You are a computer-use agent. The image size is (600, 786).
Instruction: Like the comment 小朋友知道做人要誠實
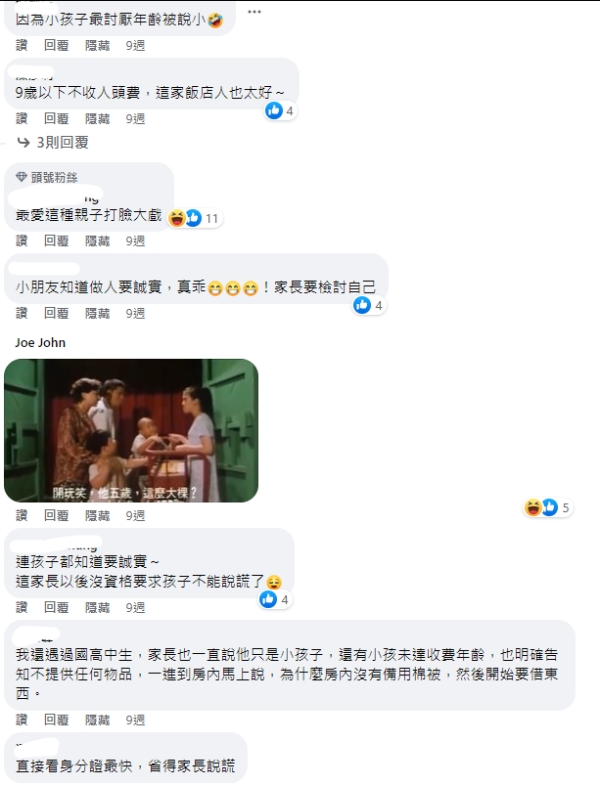(21, 313)
